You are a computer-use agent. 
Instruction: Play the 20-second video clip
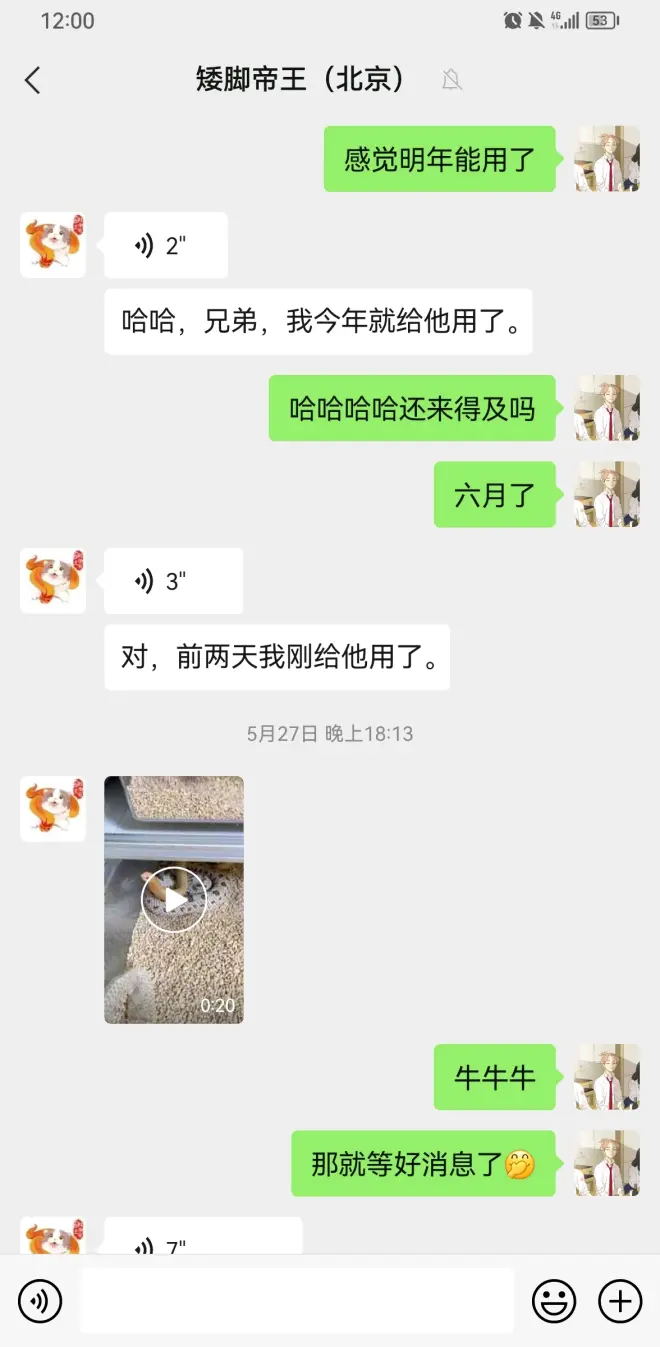click(174, 899)
